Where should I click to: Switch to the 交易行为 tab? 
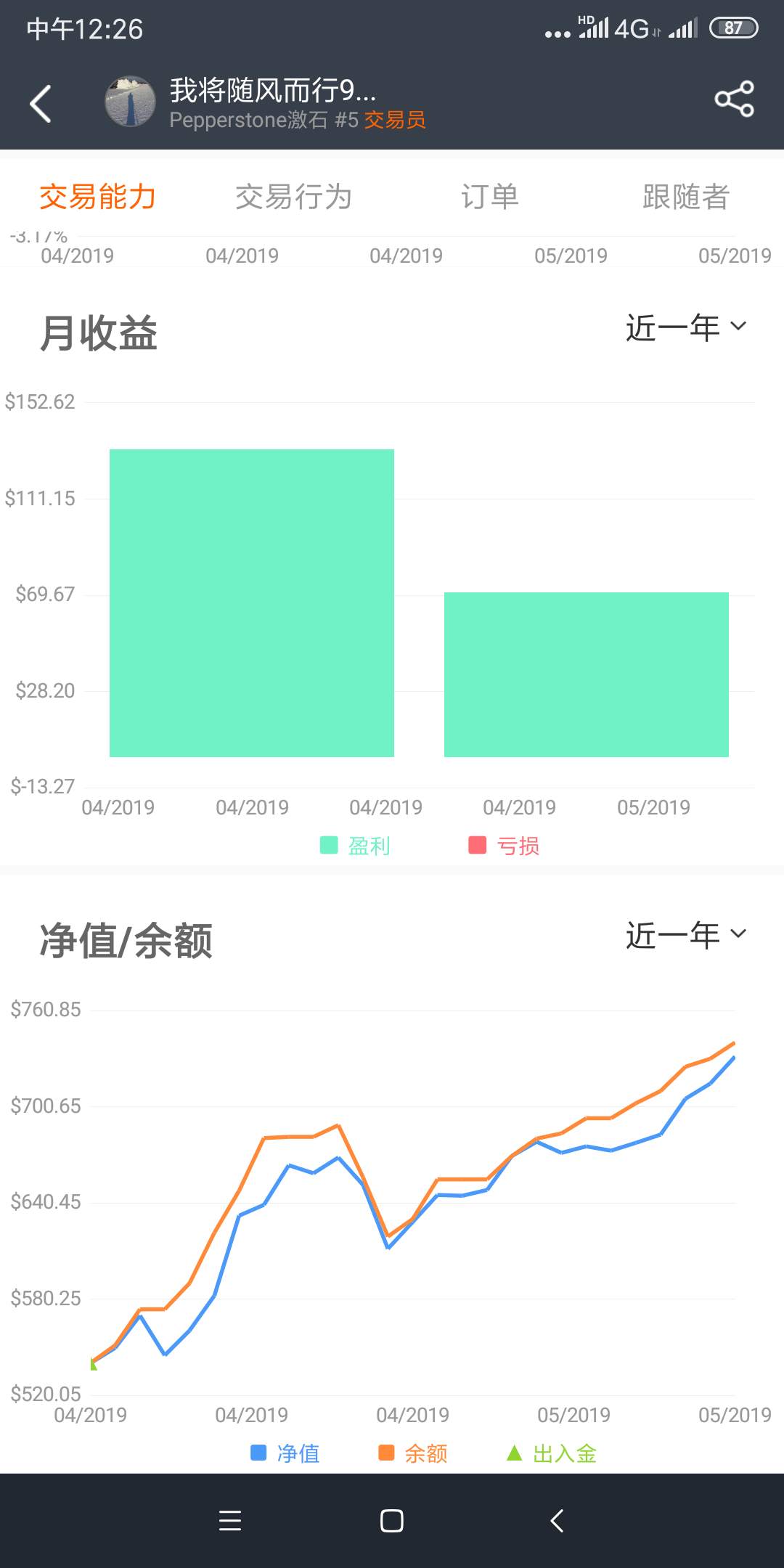[x=294, y=197]
